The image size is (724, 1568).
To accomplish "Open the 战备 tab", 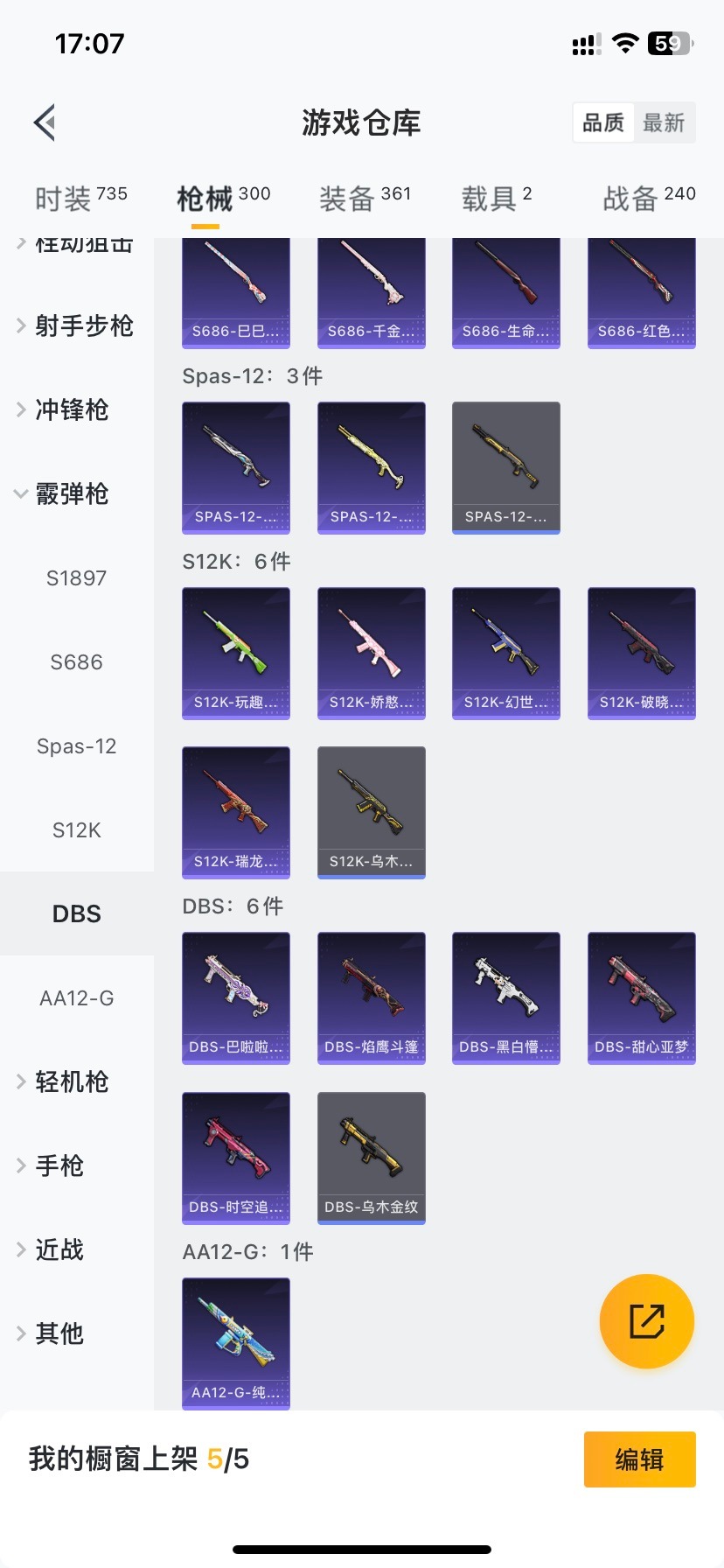I will [648, 198].
